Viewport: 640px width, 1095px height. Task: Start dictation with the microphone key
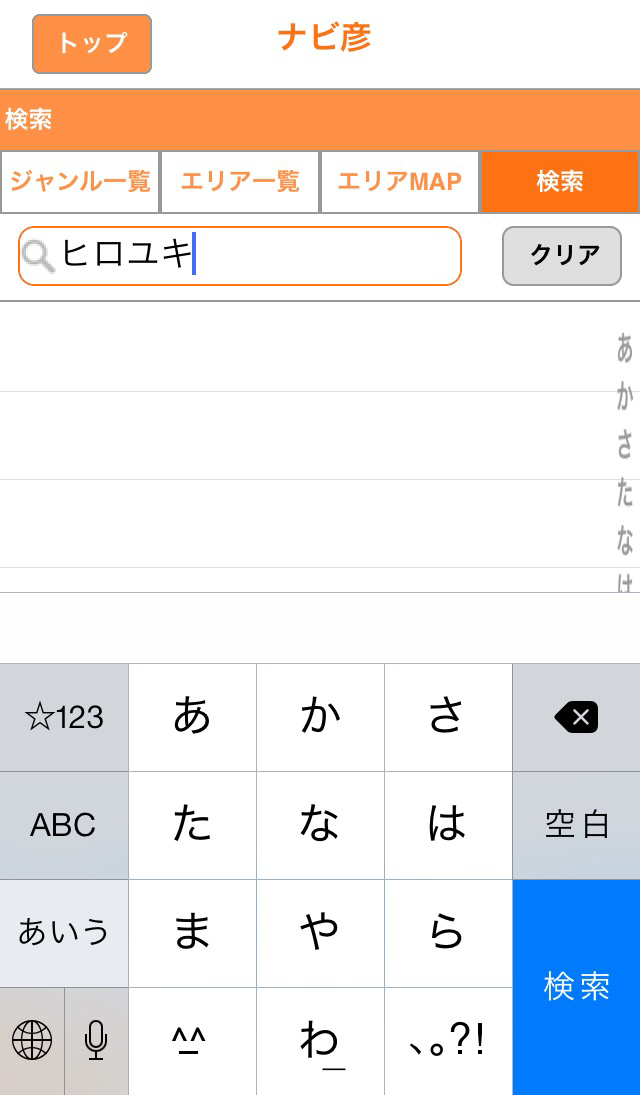(96, 1041)
